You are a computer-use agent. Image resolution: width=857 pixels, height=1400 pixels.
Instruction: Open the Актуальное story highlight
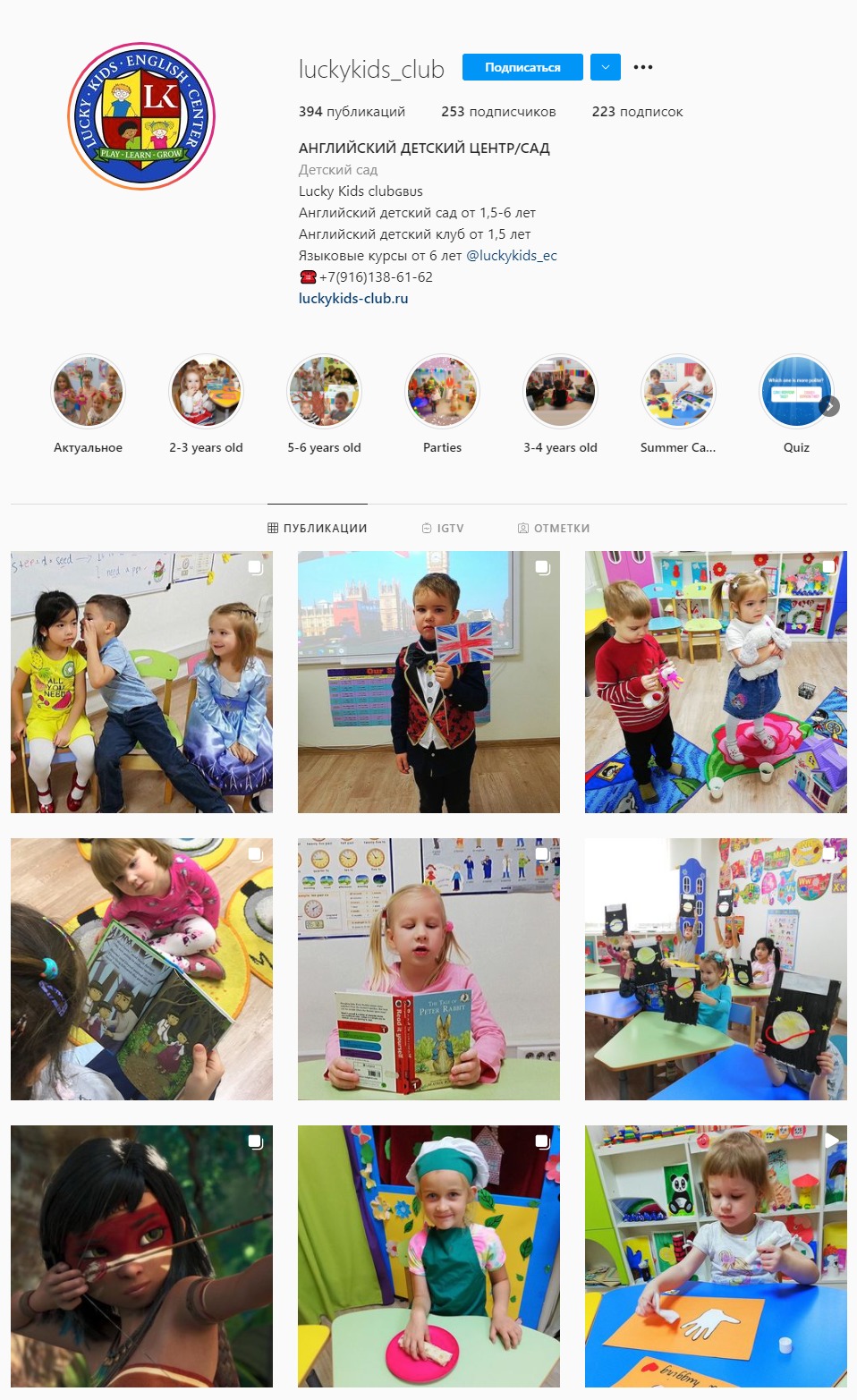click(88, 392)
